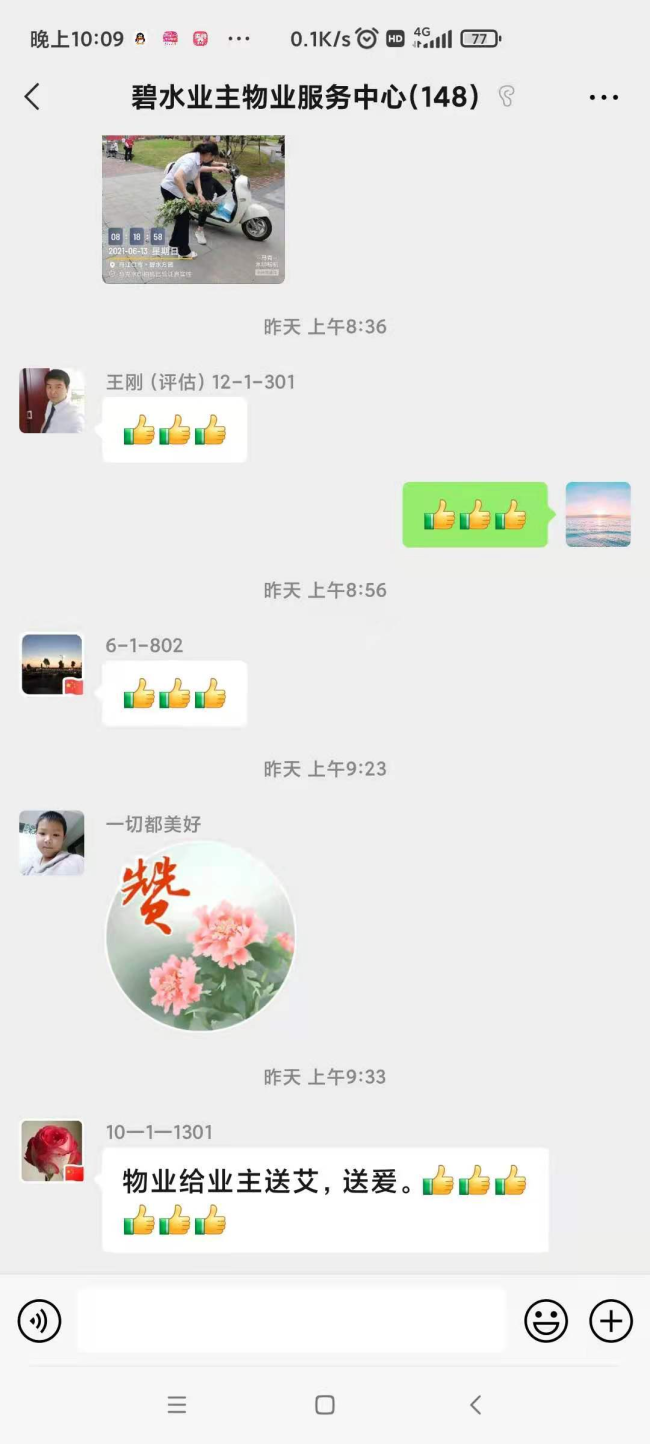Open the plus attachment menu
Screen dimensions: 650x1444
(611, 1321)
